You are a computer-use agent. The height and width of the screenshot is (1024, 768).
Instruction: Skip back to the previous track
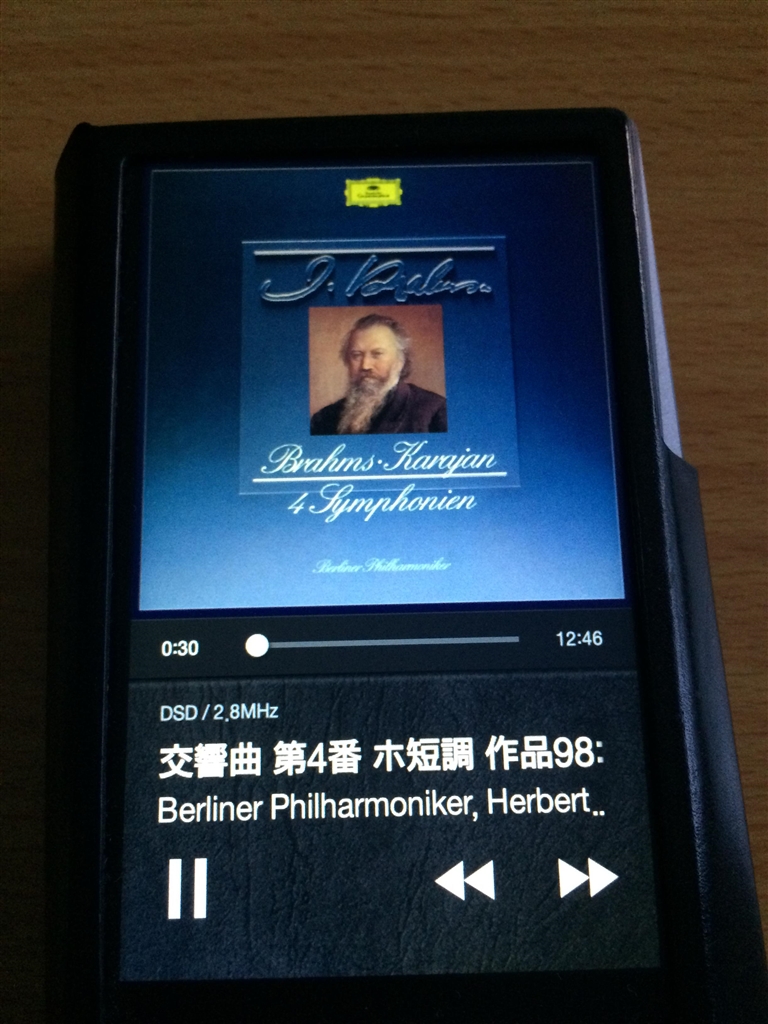[464, 880]
